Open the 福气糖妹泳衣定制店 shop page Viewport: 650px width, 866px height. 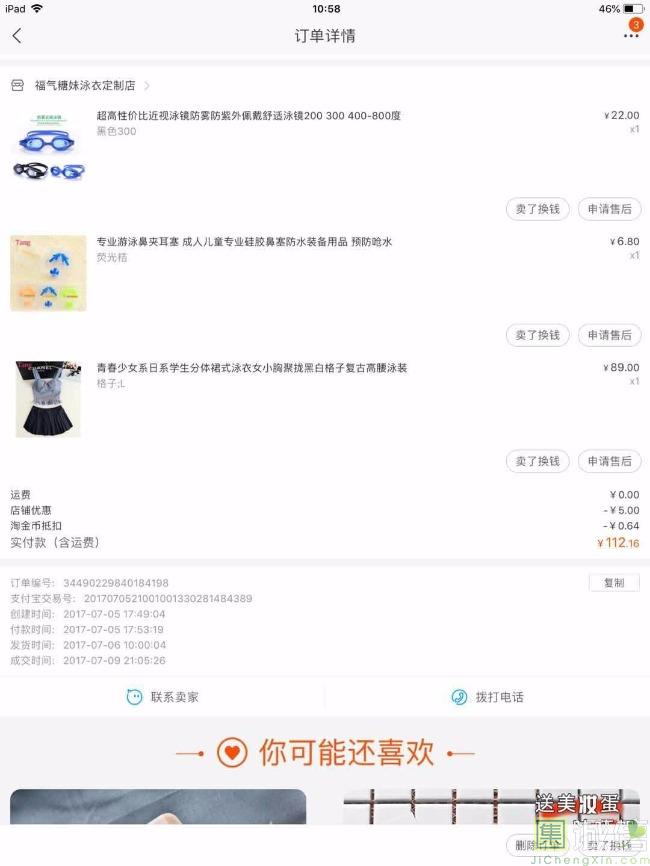(x=85, y=86)
